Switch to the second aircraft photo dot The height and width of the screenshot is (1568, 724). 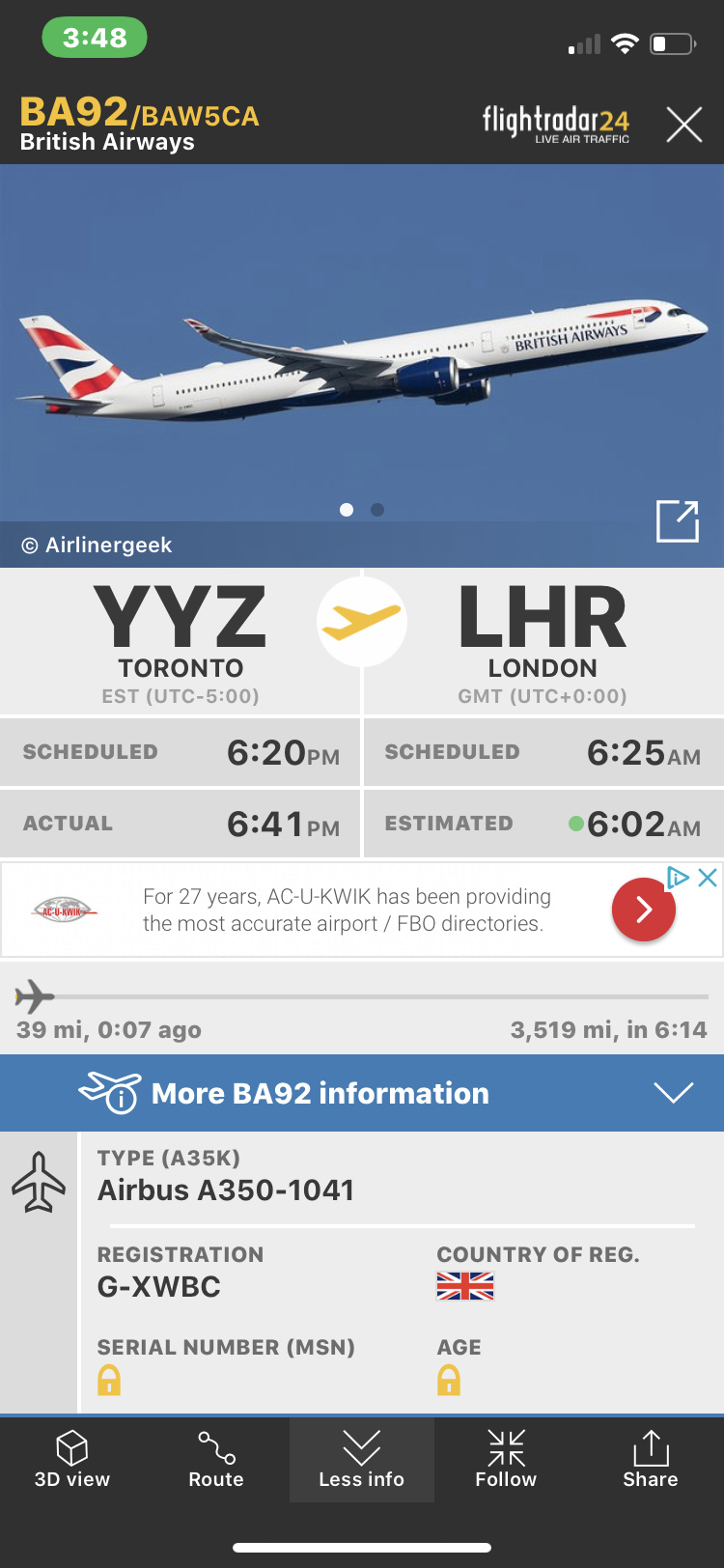point(377,510)
